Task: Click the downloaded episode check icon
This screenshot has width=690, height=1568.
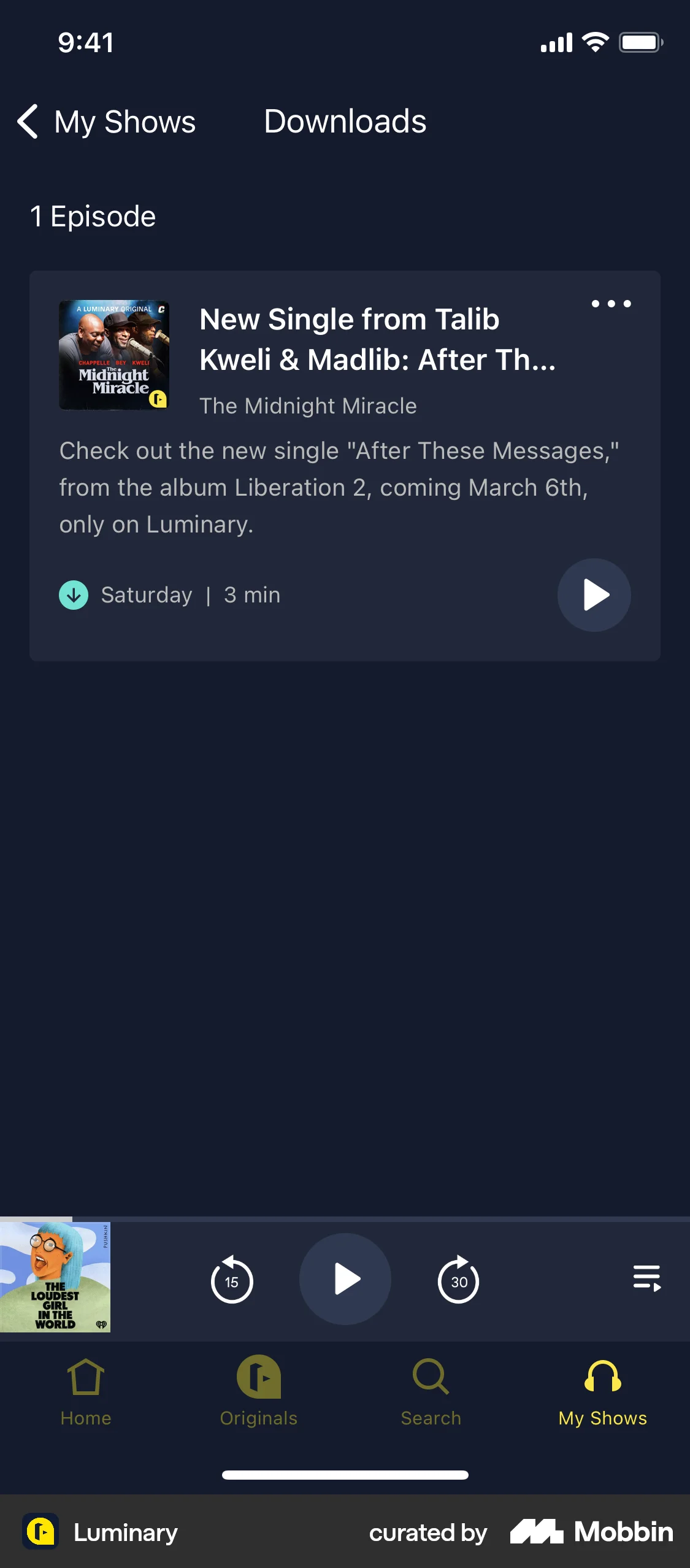Action: click(x=73, y=594)
